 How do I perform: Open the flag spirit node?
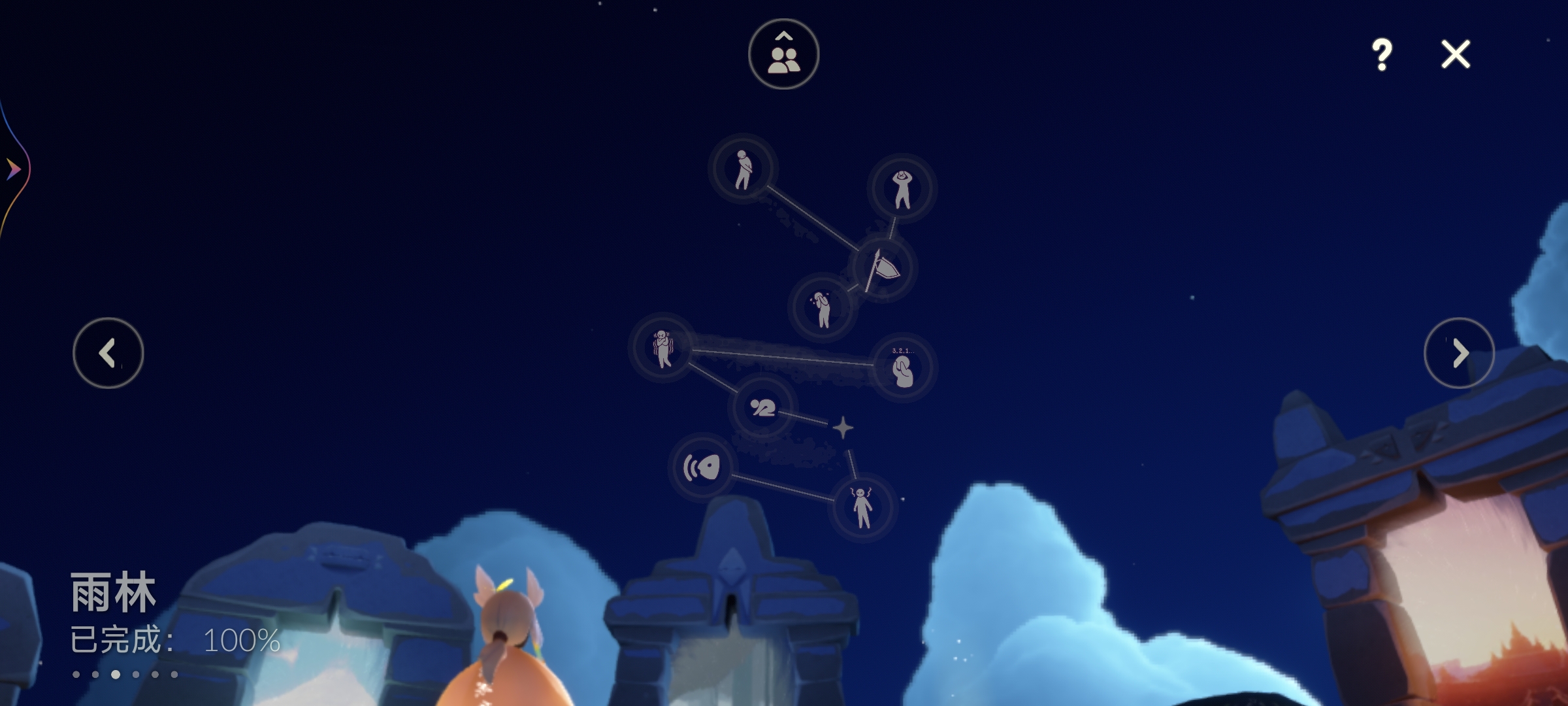pyautogui.click(x=883, y=269)
